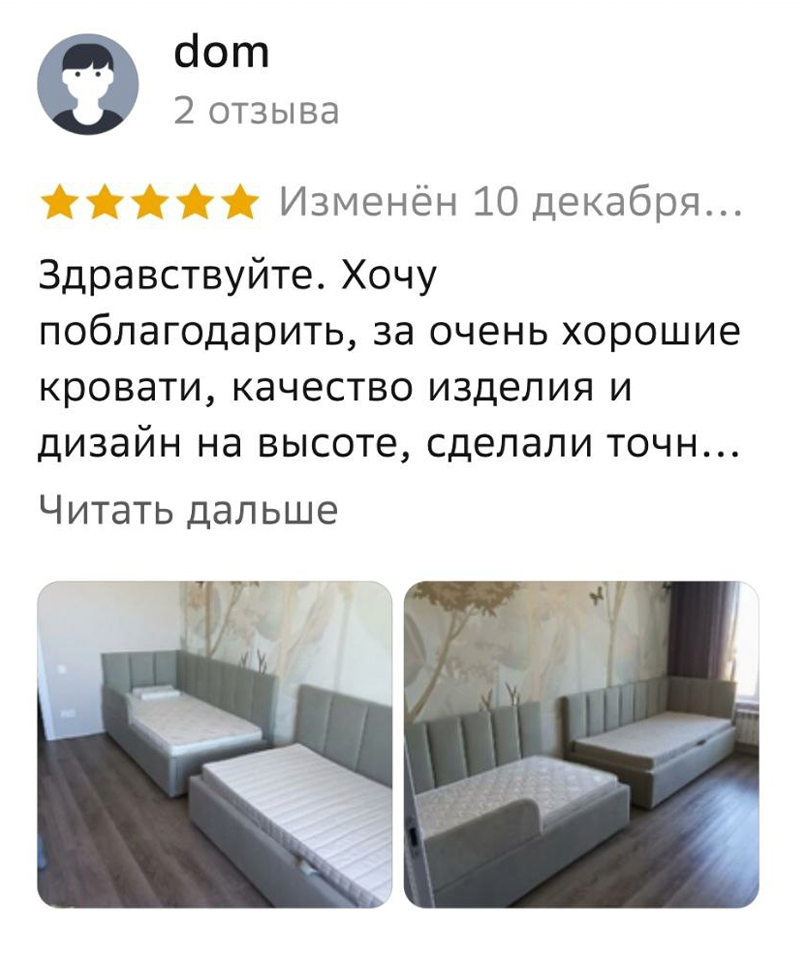View the second review photo with window
Viewport: 800px width, 960px height.
581,745
